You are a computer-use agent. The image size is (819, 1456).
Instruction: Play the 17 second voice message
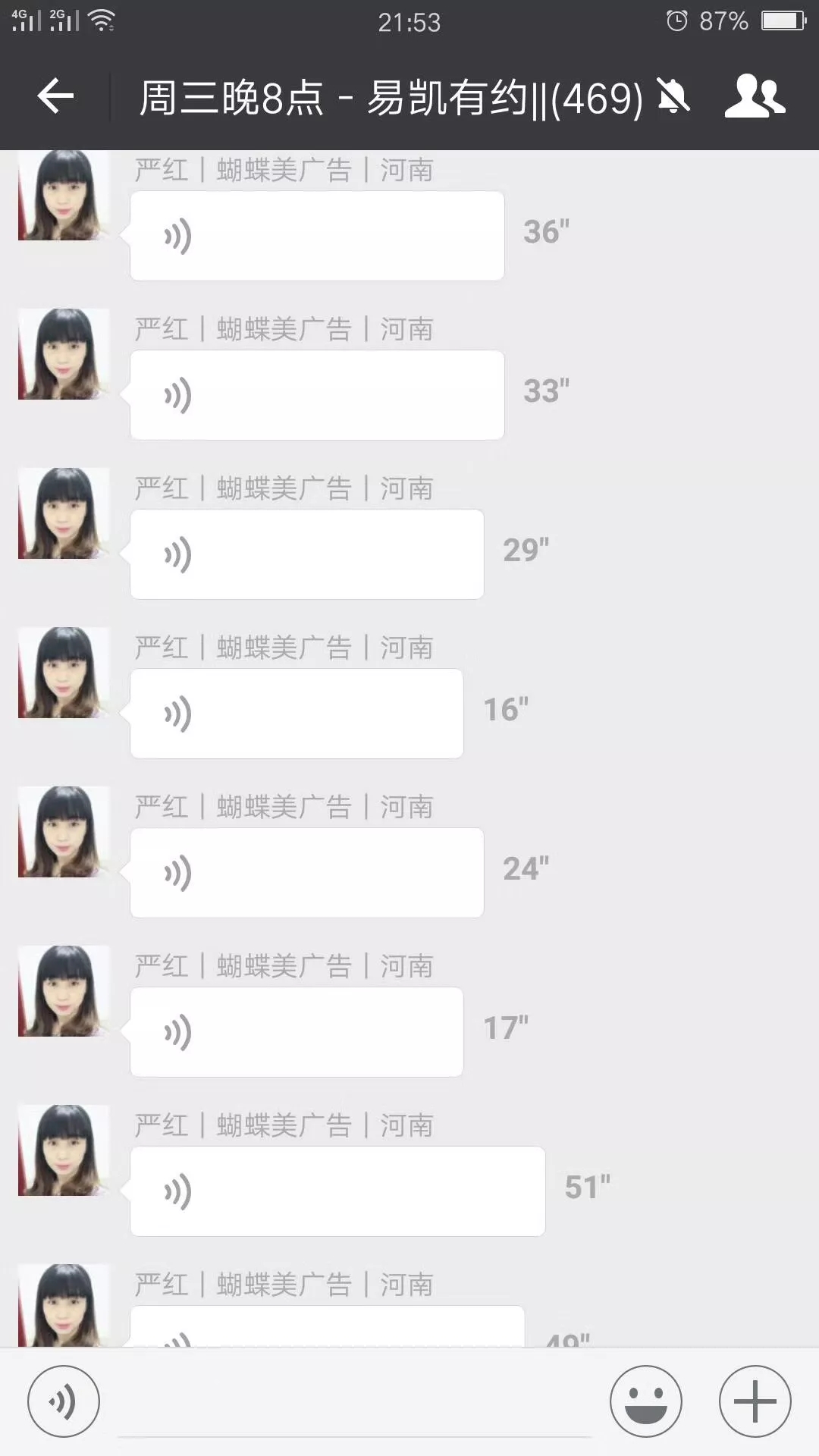297,1031
